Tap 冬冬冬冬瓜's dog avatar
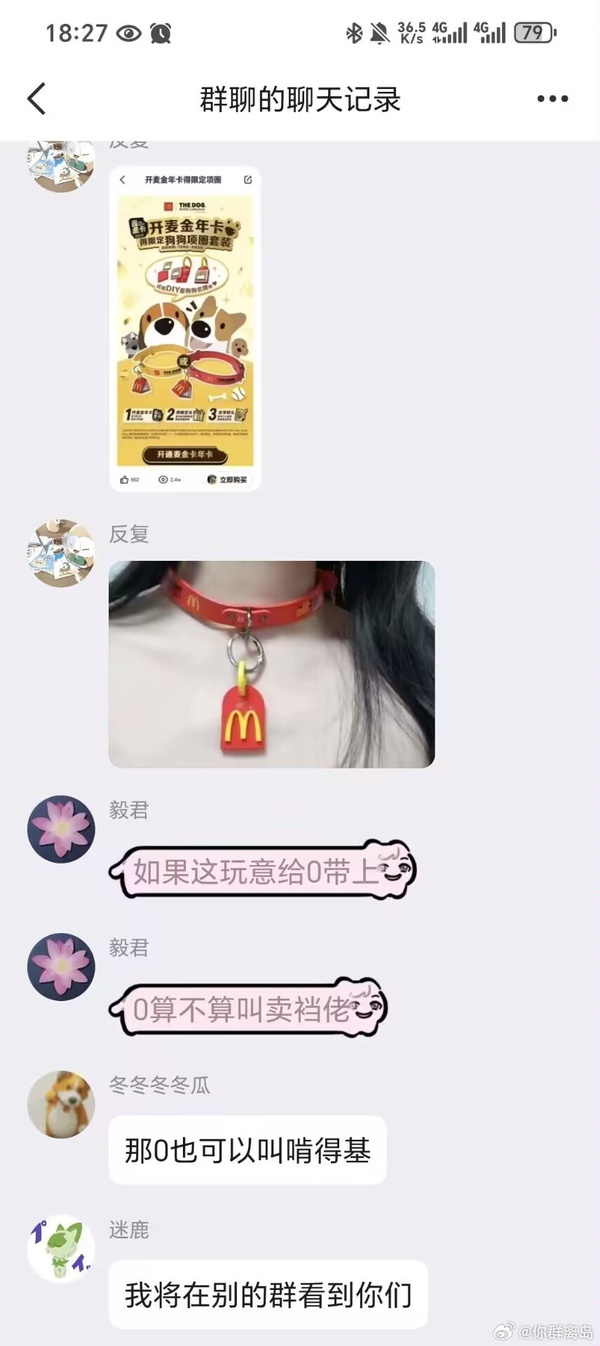600x1346 pixels. click(61, 1104)
